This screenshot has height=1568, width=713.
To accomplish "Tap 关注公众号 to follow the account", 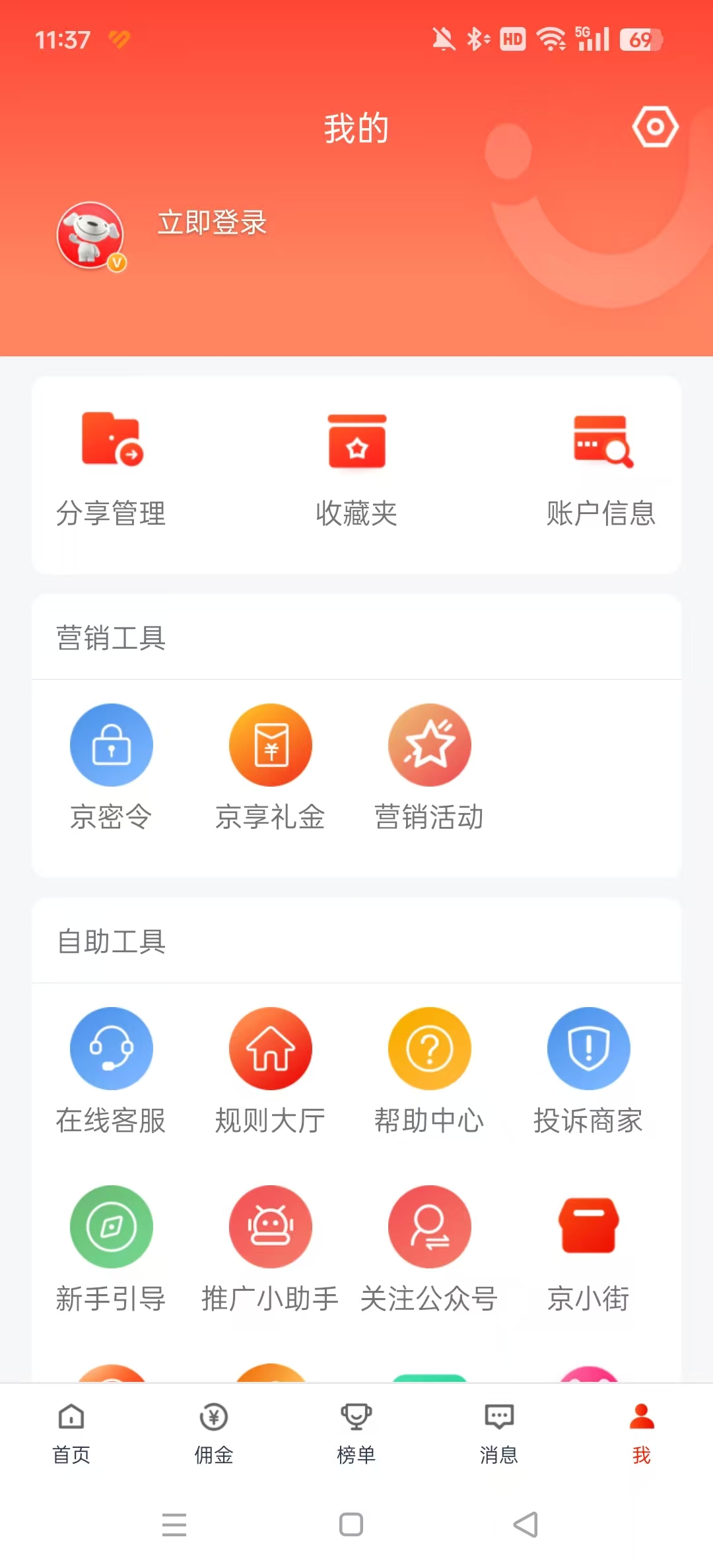I will coord(429,1247).
